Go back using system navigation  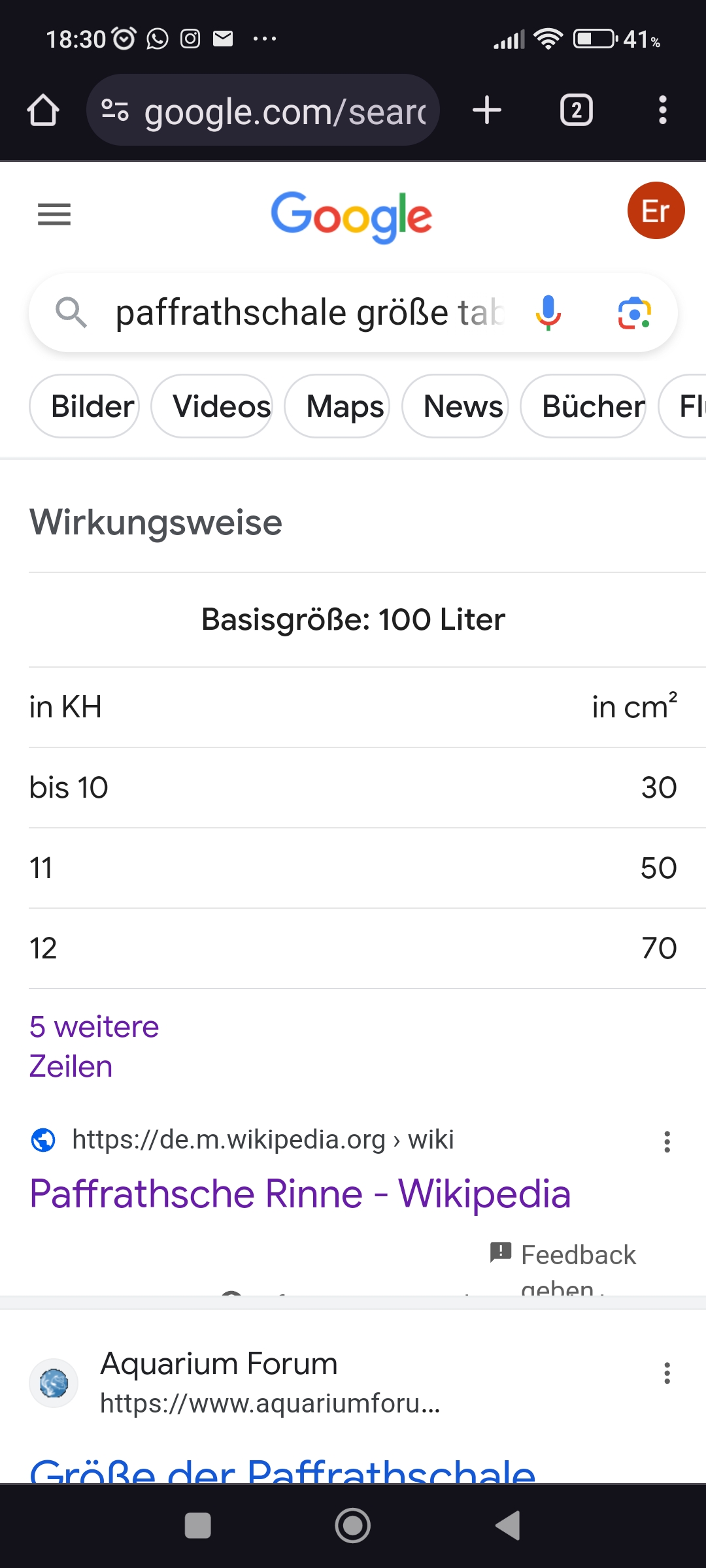coord(508,1526)
